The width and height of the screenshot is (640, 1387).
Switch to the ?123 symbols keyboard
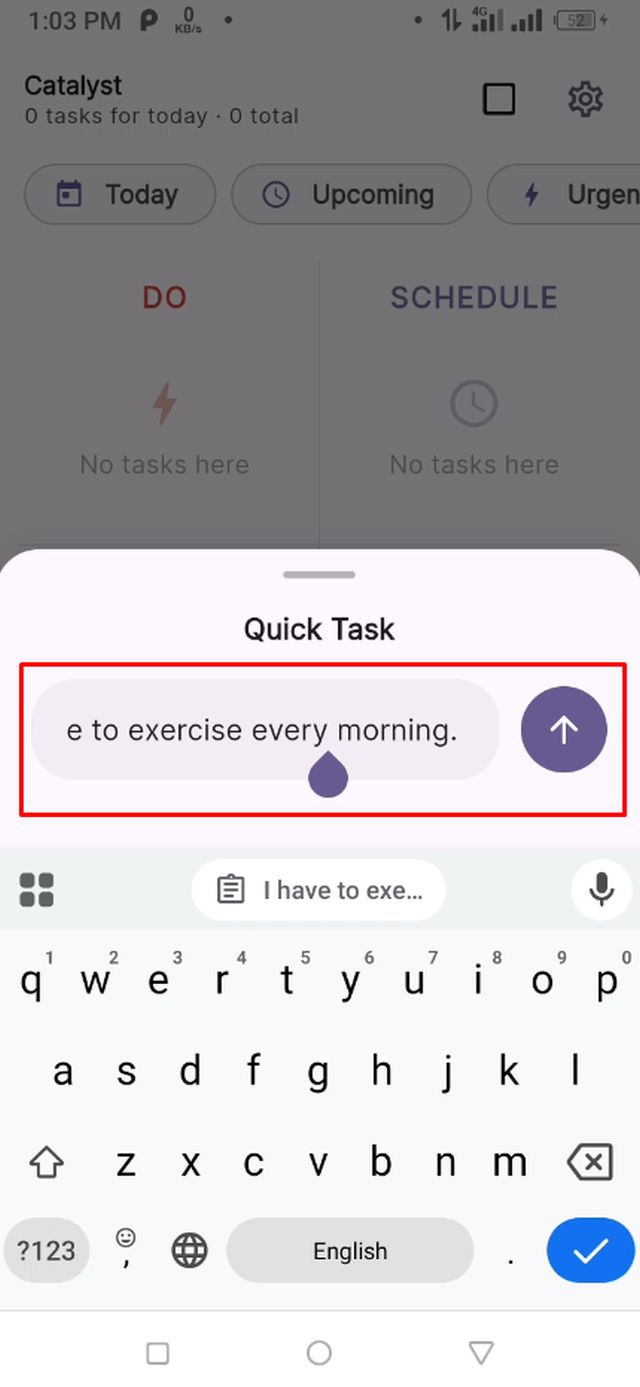[x=46, y=1251]
